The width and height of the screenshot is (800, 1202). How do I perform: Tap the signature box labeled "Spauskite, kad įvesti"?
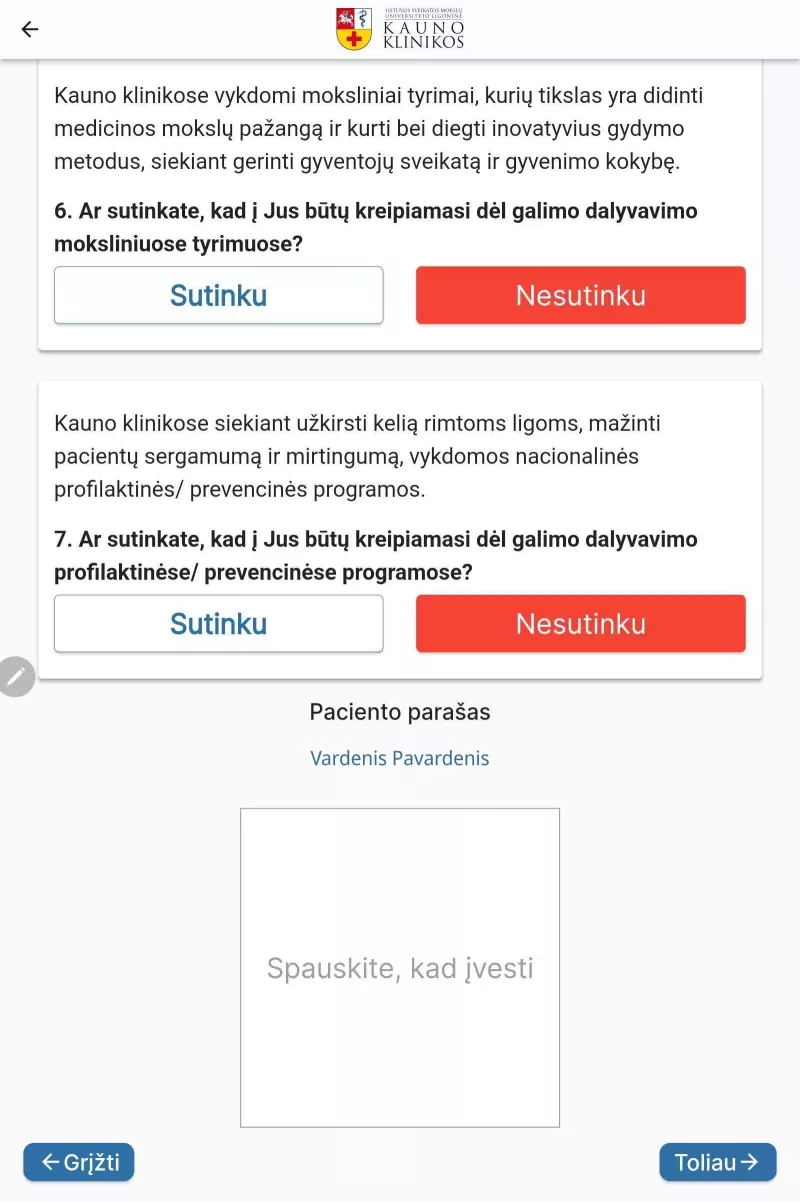pyautogui.click(x=400, y=966)
